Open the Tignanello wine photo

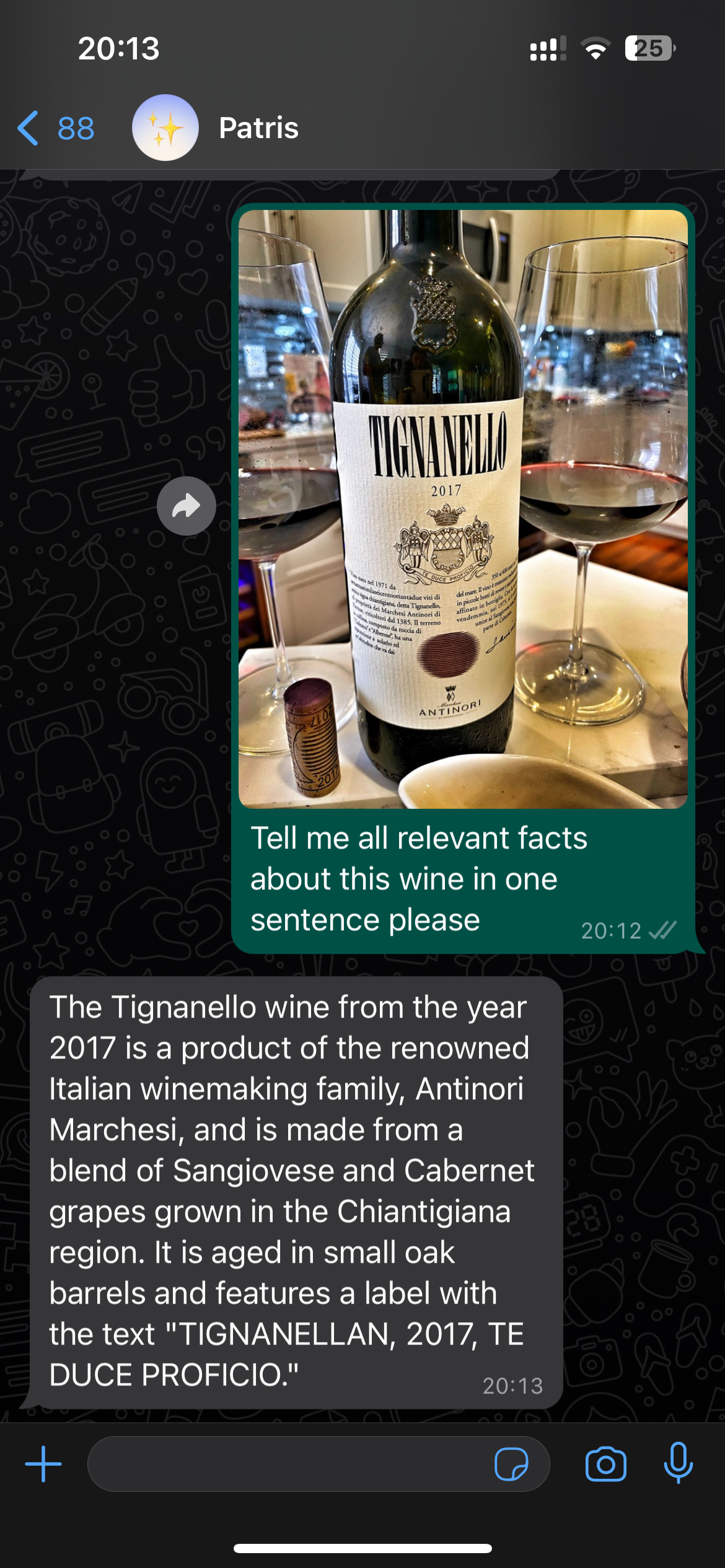coord(463,508)
